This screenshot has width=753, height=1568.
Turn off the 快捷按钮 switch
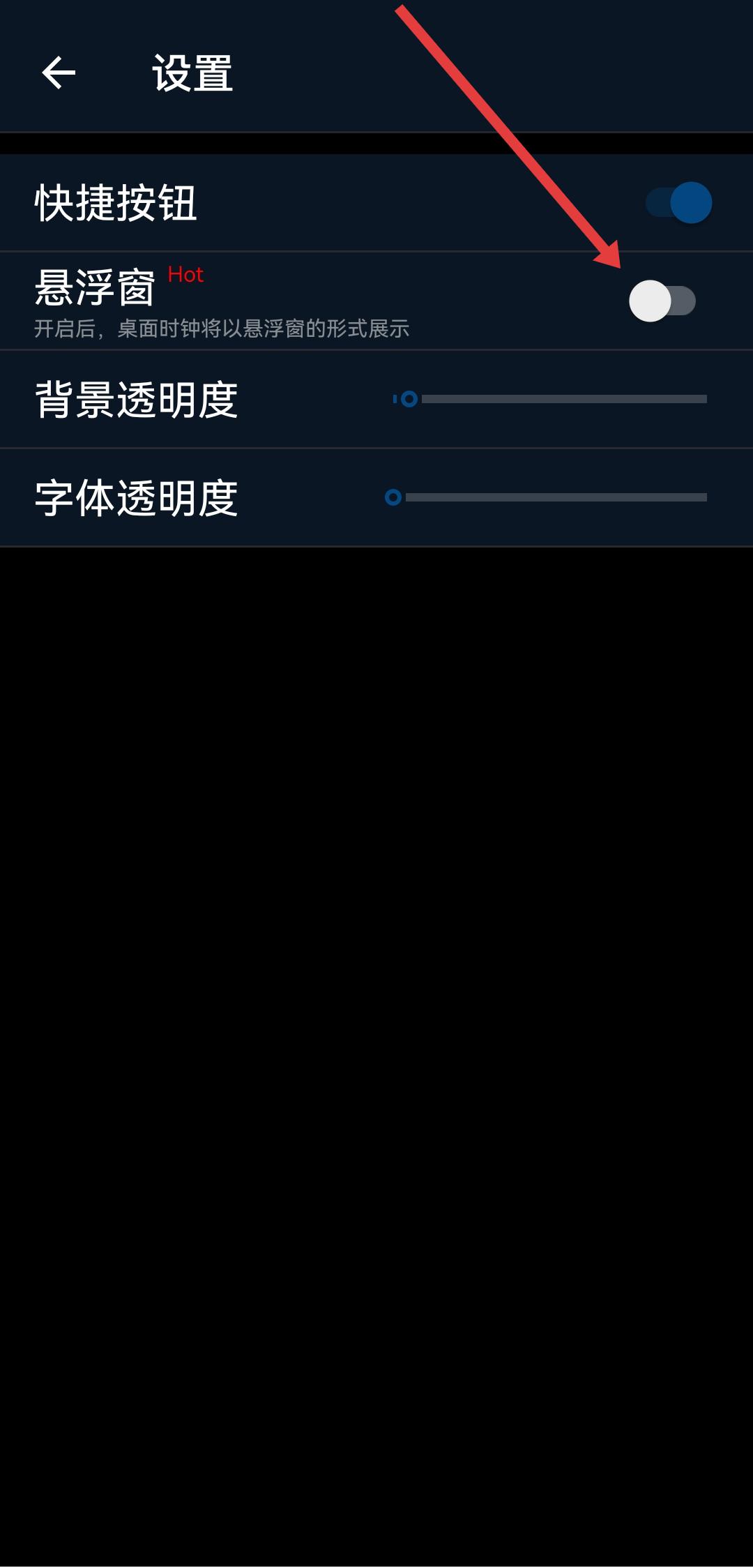click(x=679, y=203)
